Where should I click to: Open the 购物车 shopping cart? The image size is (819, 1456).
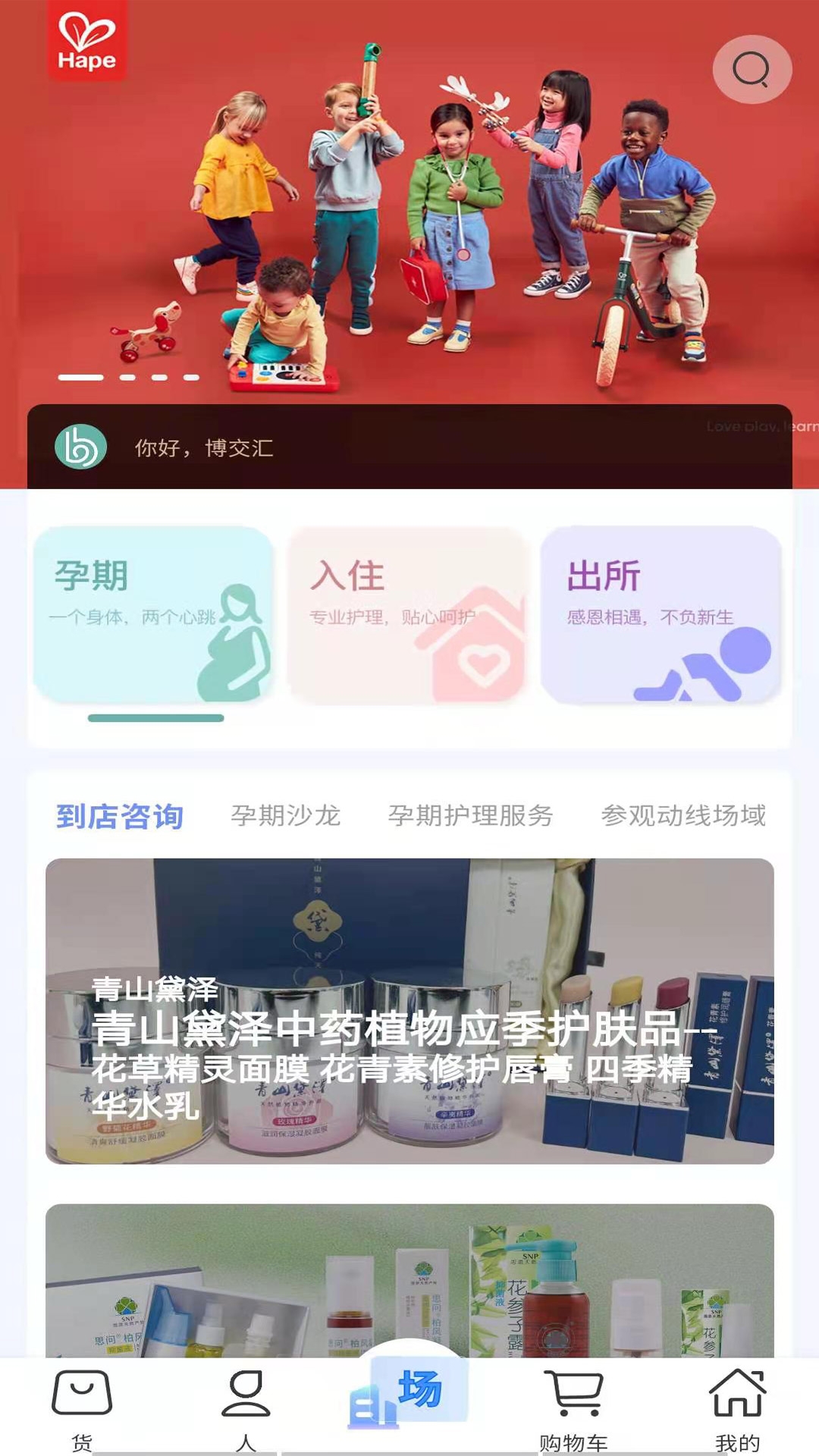pos(573,1407)
